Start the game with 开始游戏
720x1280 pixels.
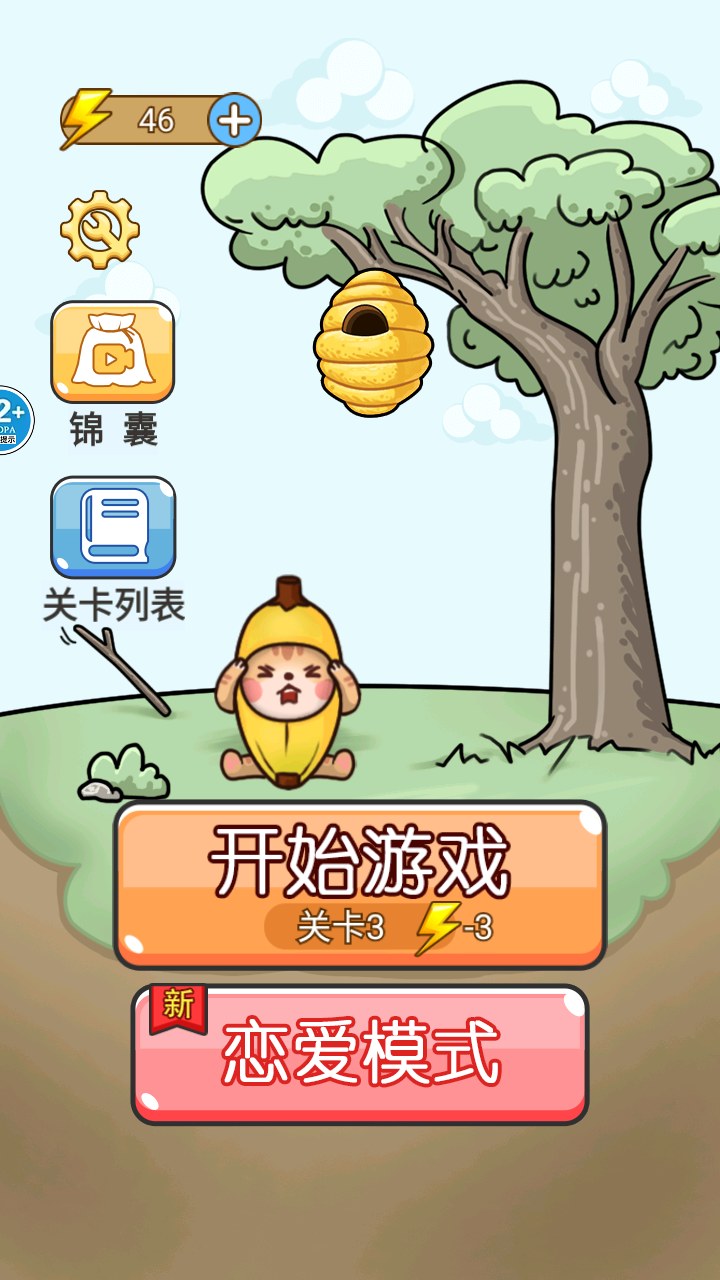click(x=360, y=885)
